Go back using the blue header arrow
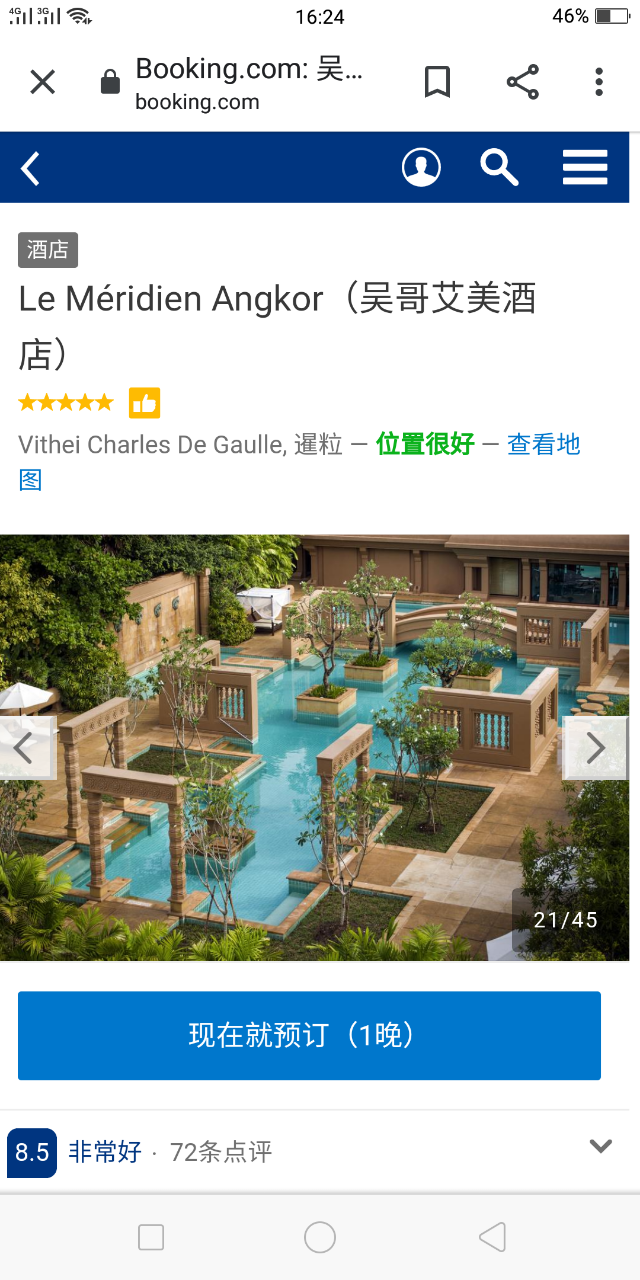This screenshot has width=640, height=1280. pos(31,168)
